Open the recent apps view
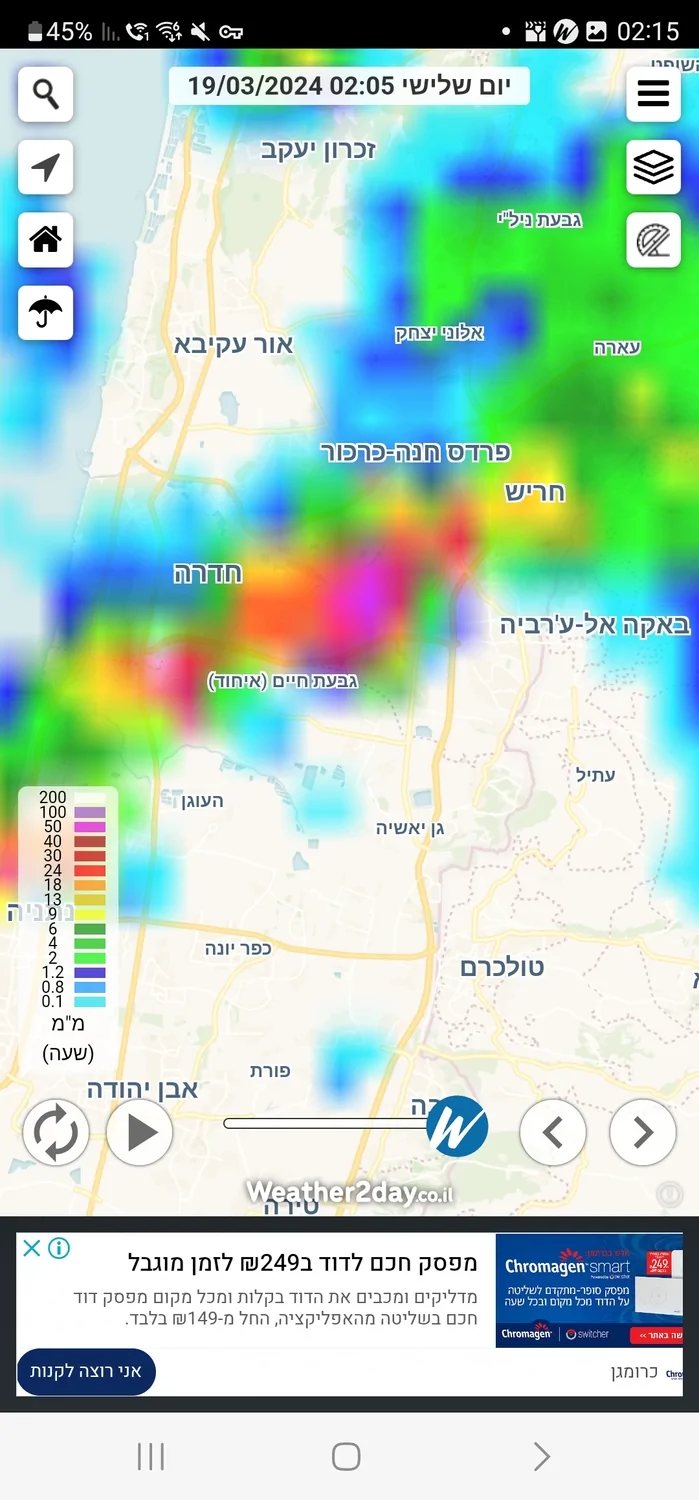This screenshot has width=699, height=1500. pos(151,1456)
